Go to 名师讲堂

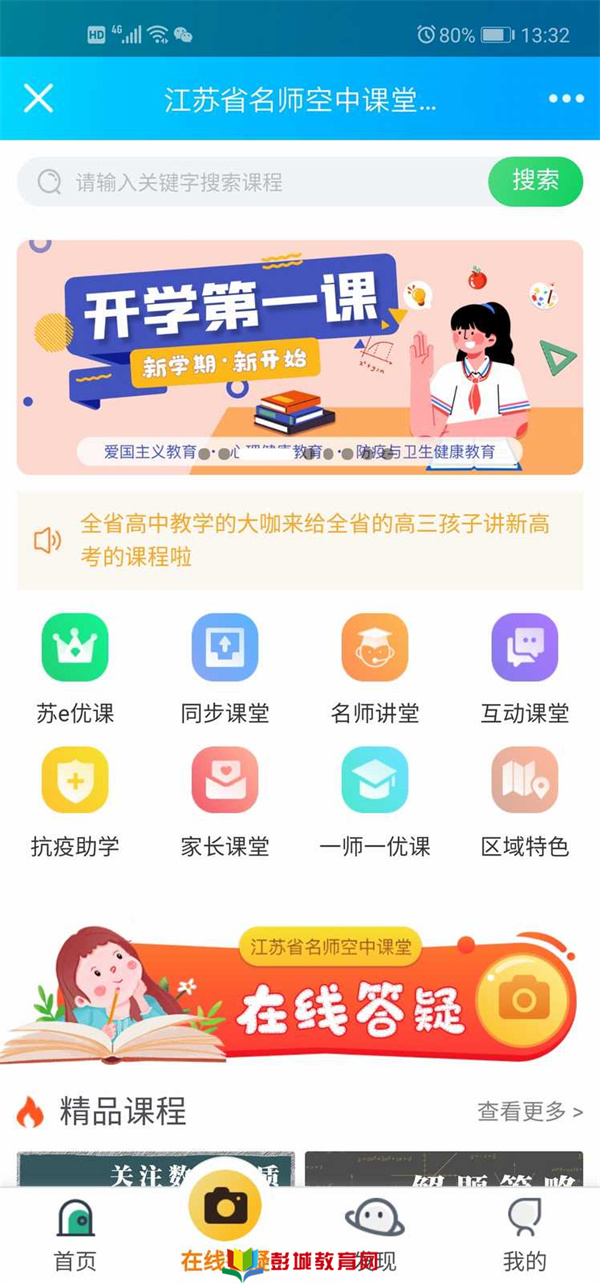coord(375,667)
